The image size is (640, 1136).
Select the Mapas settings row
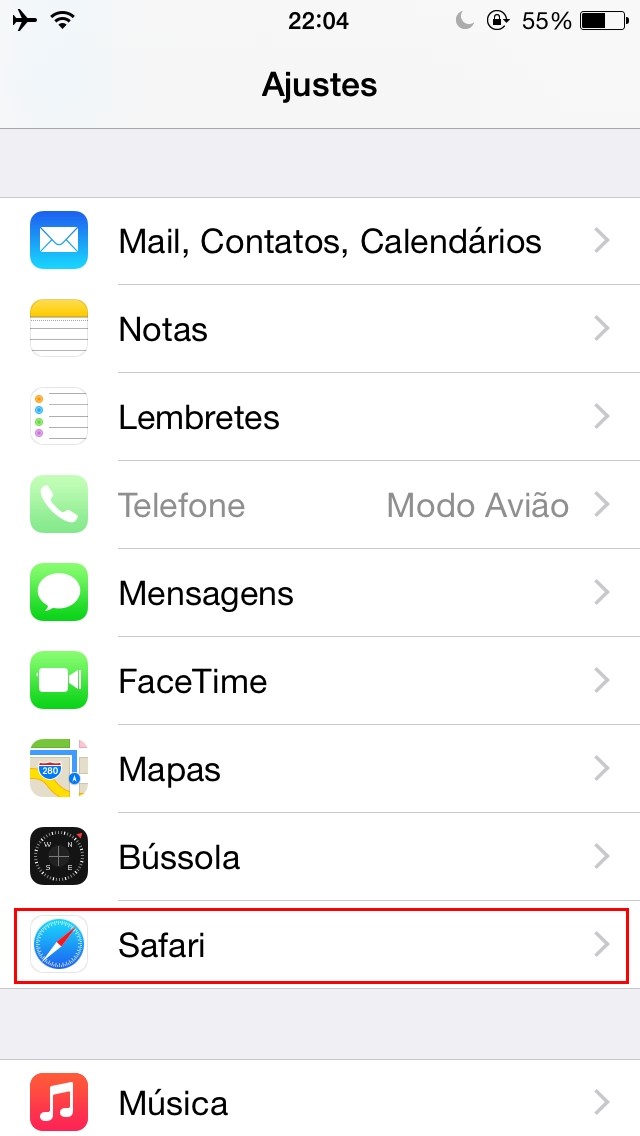point(320,769)
